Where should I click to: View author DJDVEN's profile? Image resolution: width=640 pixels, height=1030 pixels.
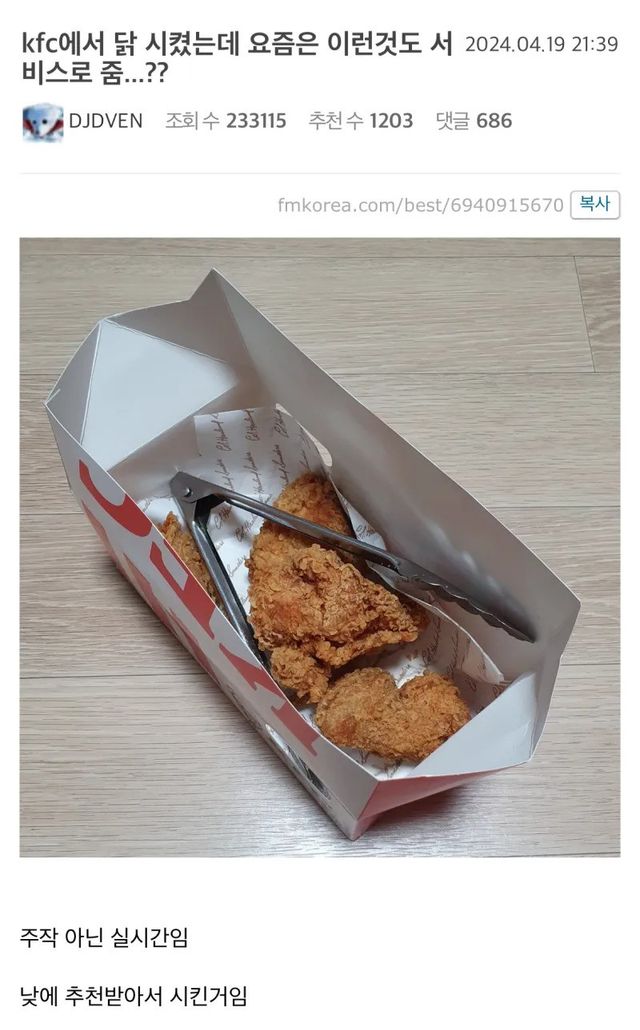(x=105, y=121)
